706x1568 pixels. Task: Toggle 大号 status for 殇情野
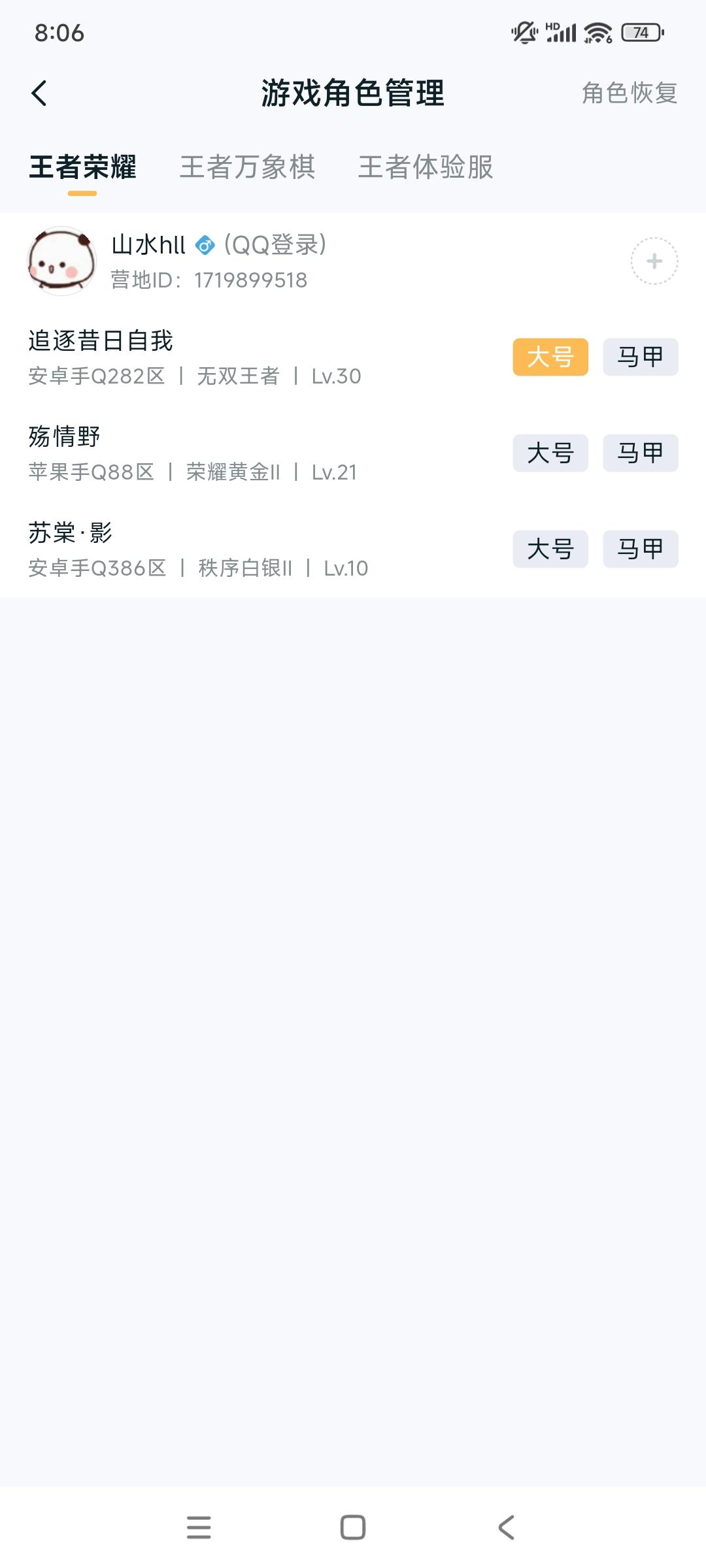pyautogui.click(x=550, y=453)
